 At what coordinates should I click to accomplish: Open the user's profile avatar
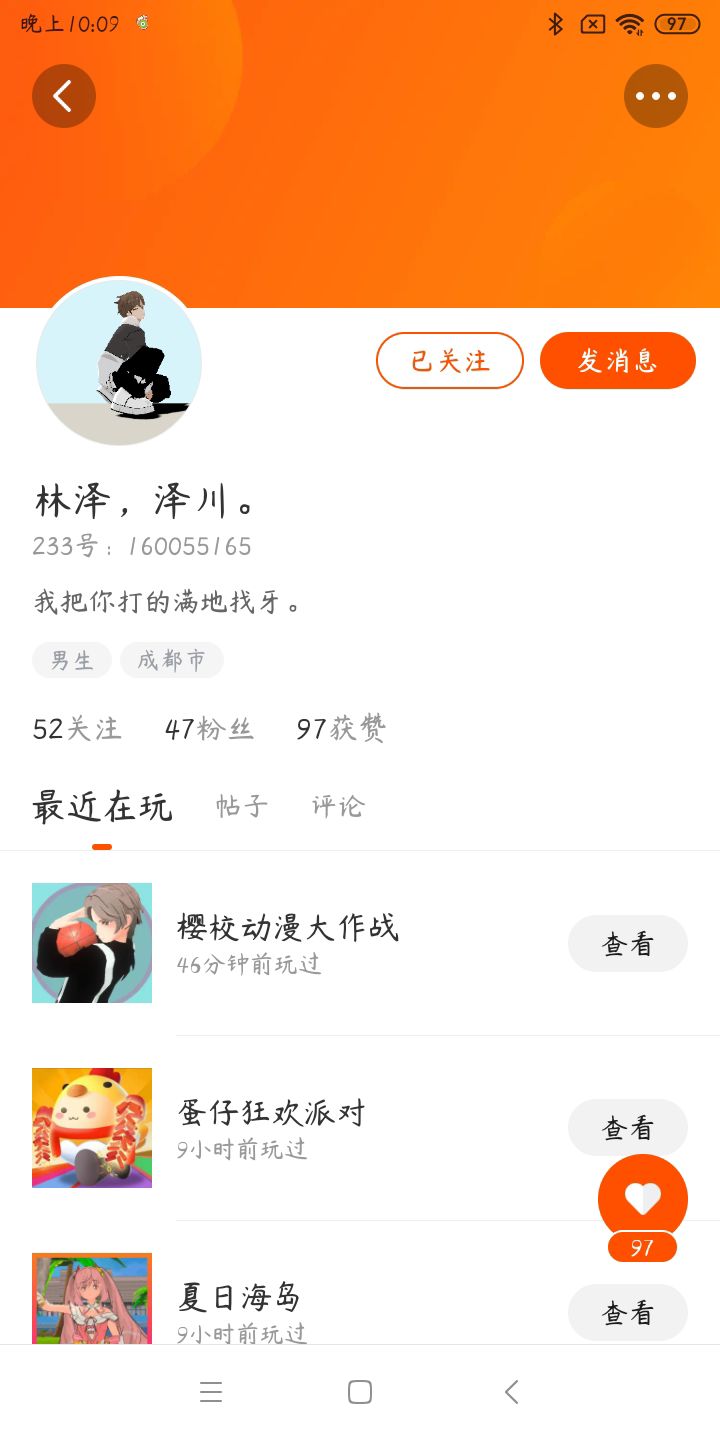click(119, 362)
